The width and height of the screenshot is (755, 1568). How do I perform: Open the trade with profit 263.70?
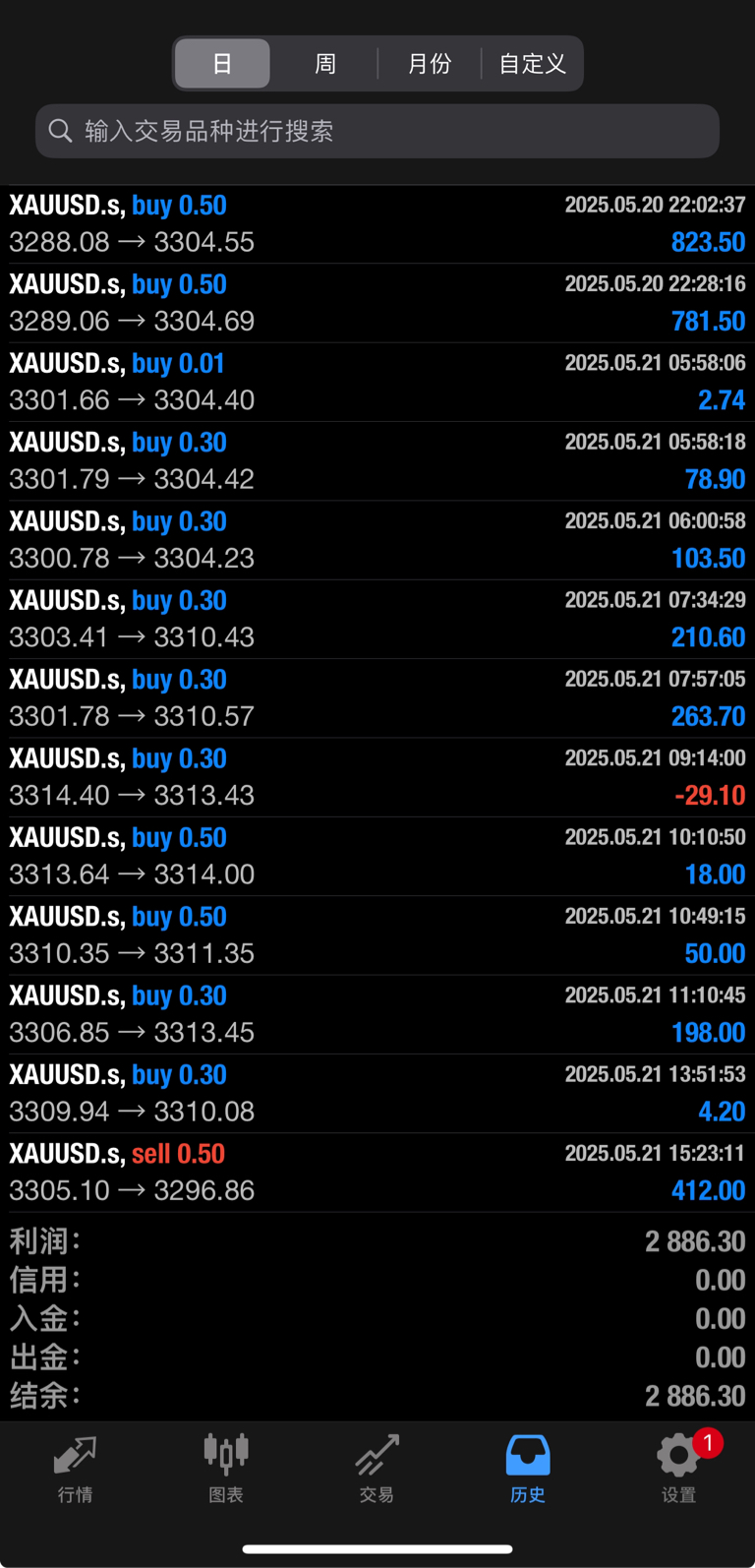tap(377, 698)
